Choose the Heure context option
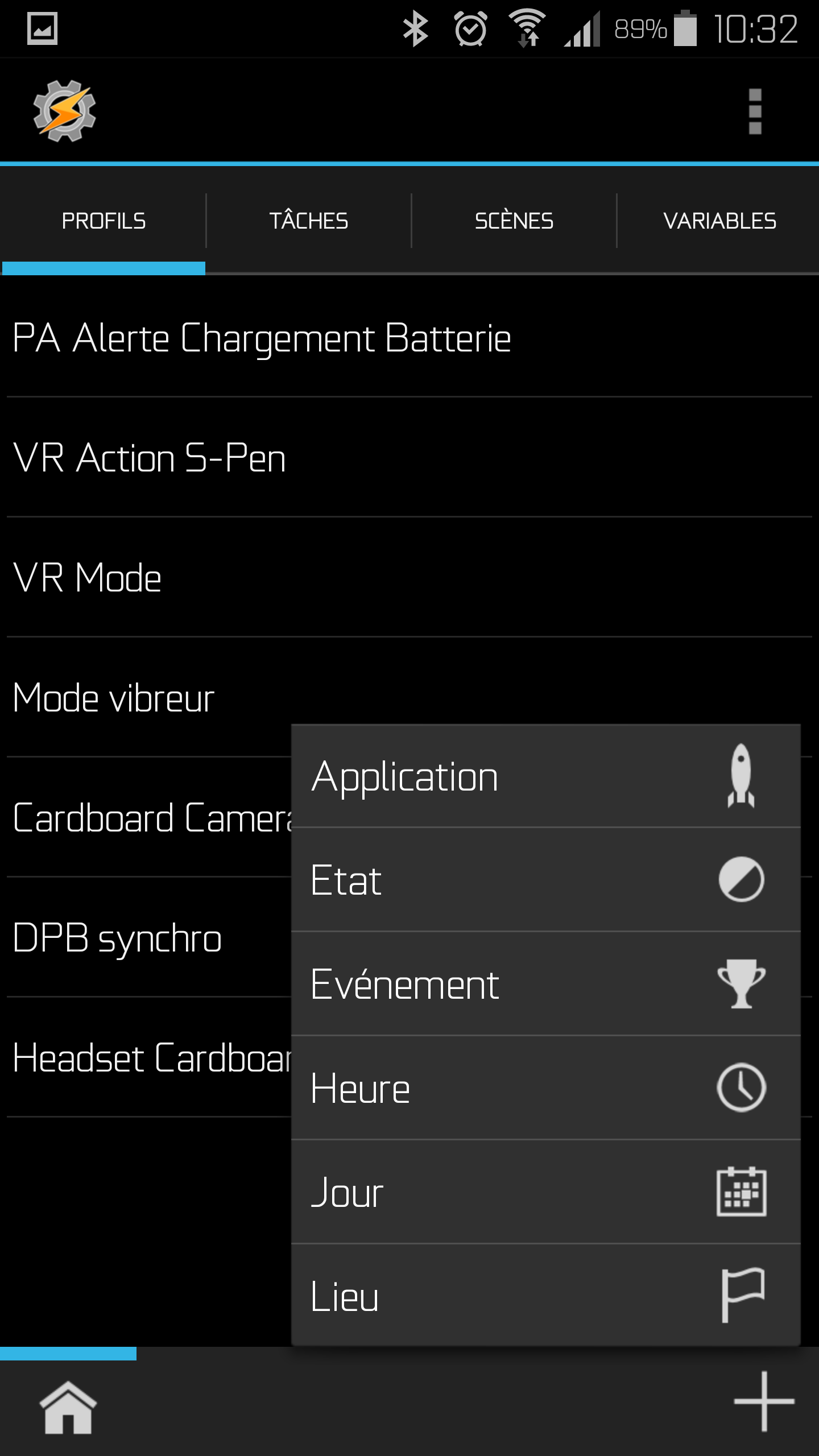 point(545,1088)
